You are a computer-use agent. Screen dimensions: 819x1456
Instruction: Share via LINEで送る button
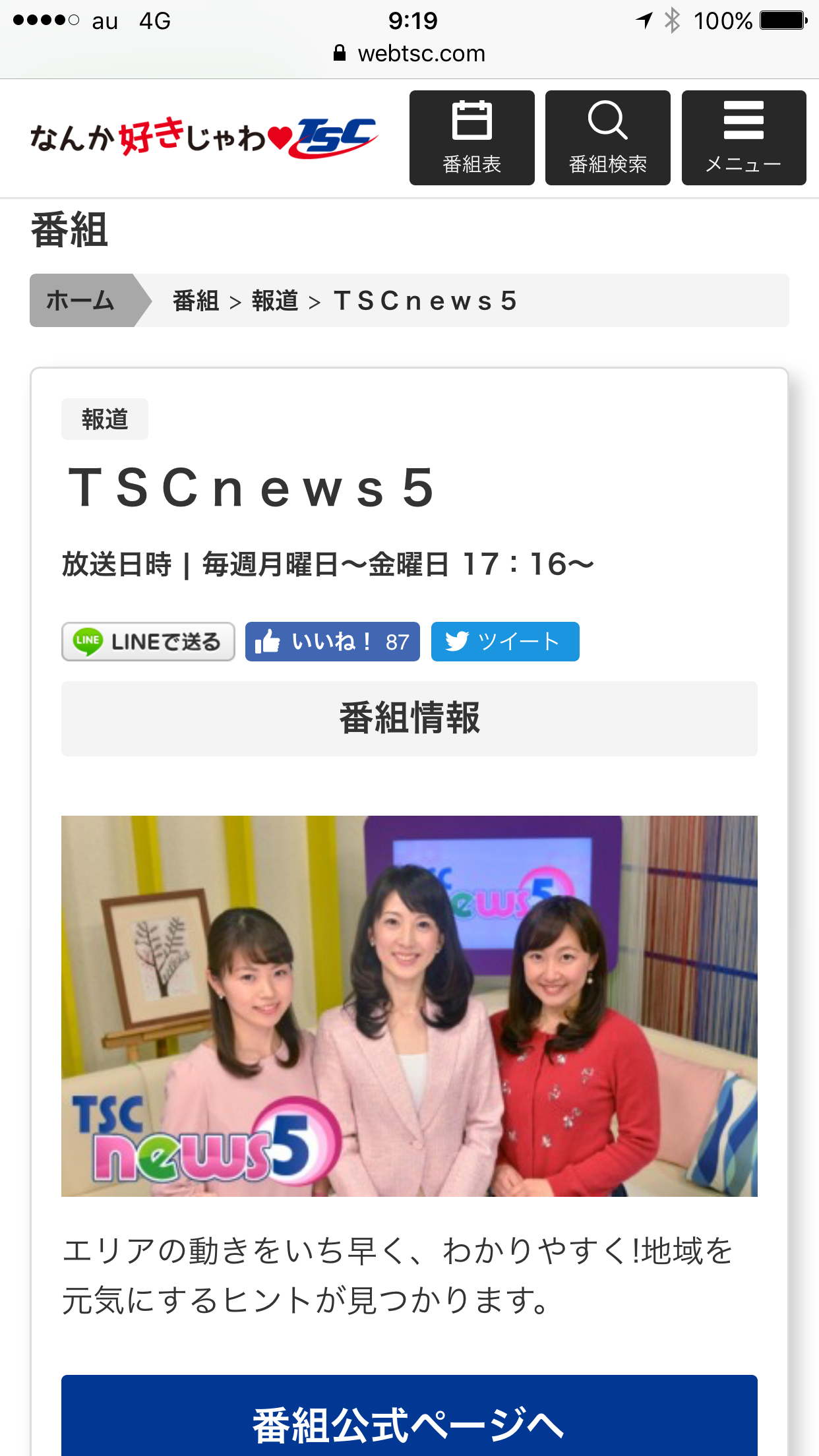point(148,642)
